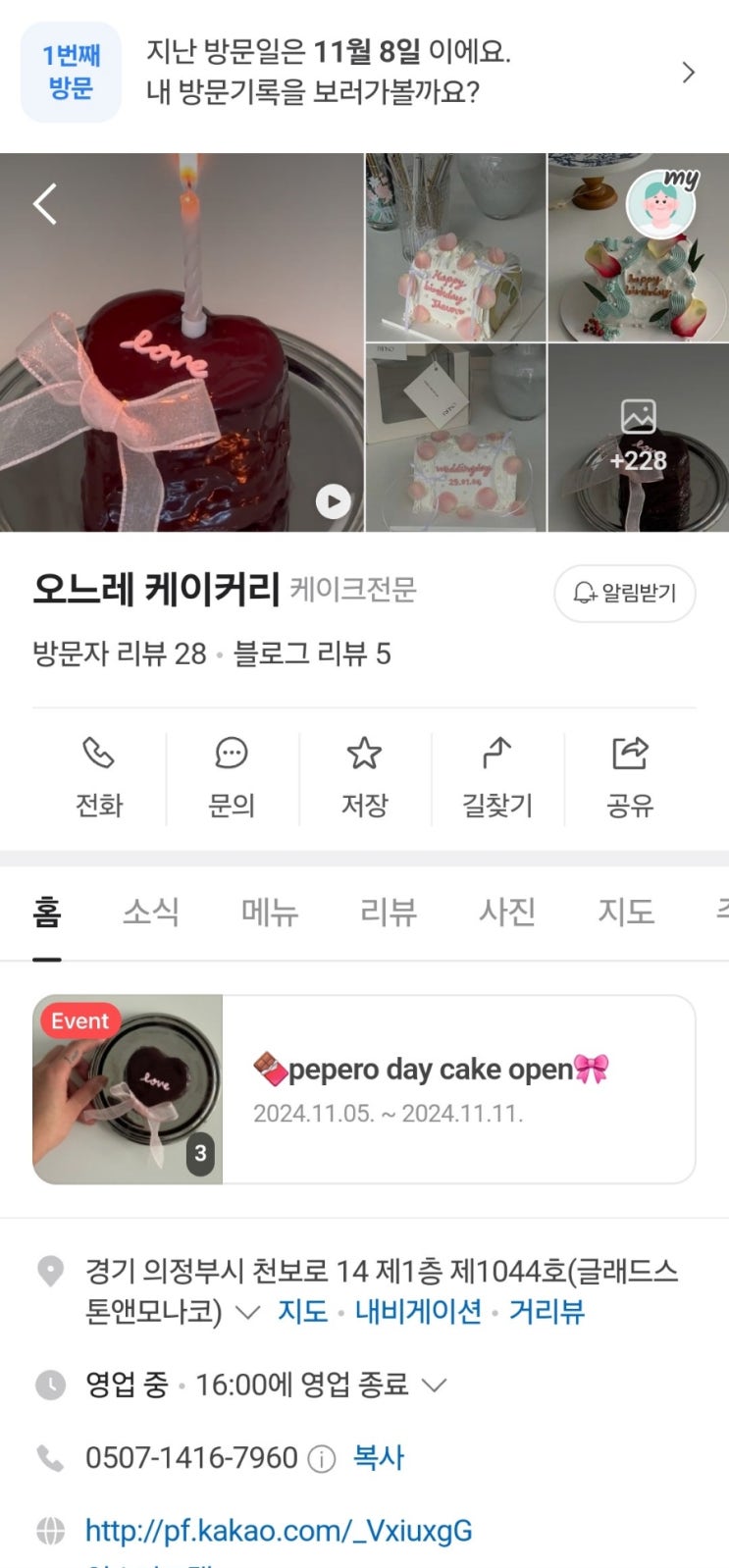
Task: Open the my profile avatar
Action: 661,203
